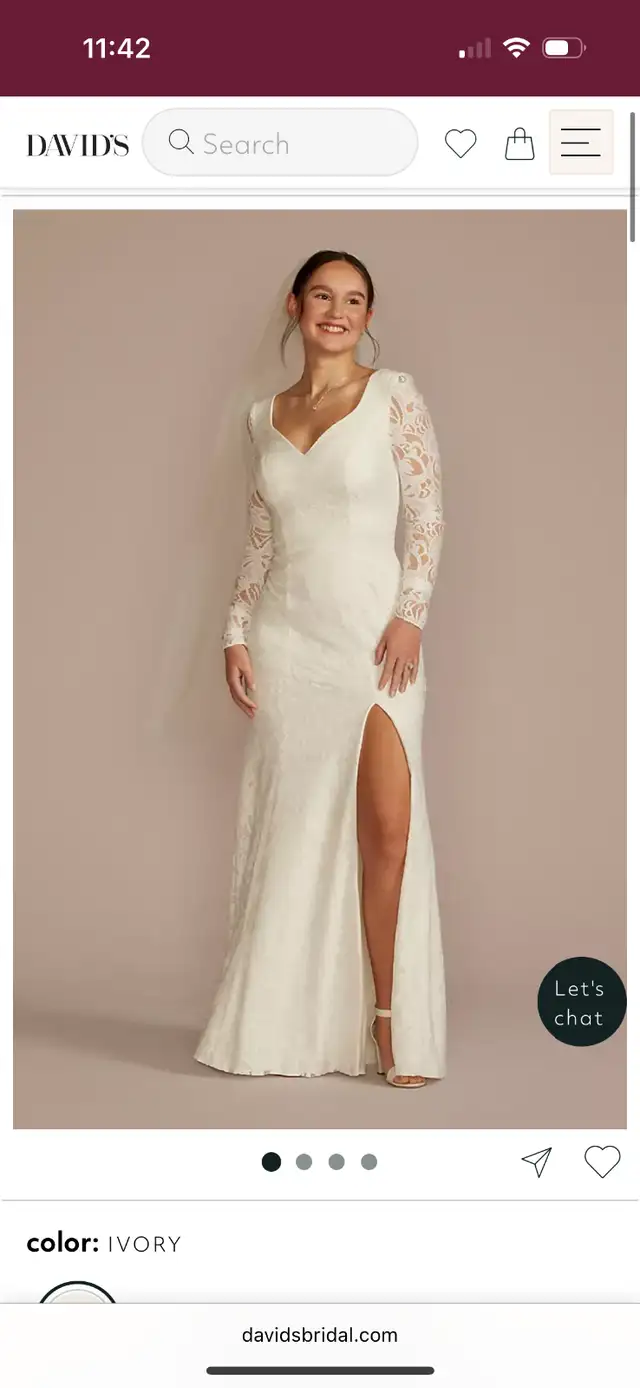
Task: Tap the David's logo to go home
Action: 78,145
